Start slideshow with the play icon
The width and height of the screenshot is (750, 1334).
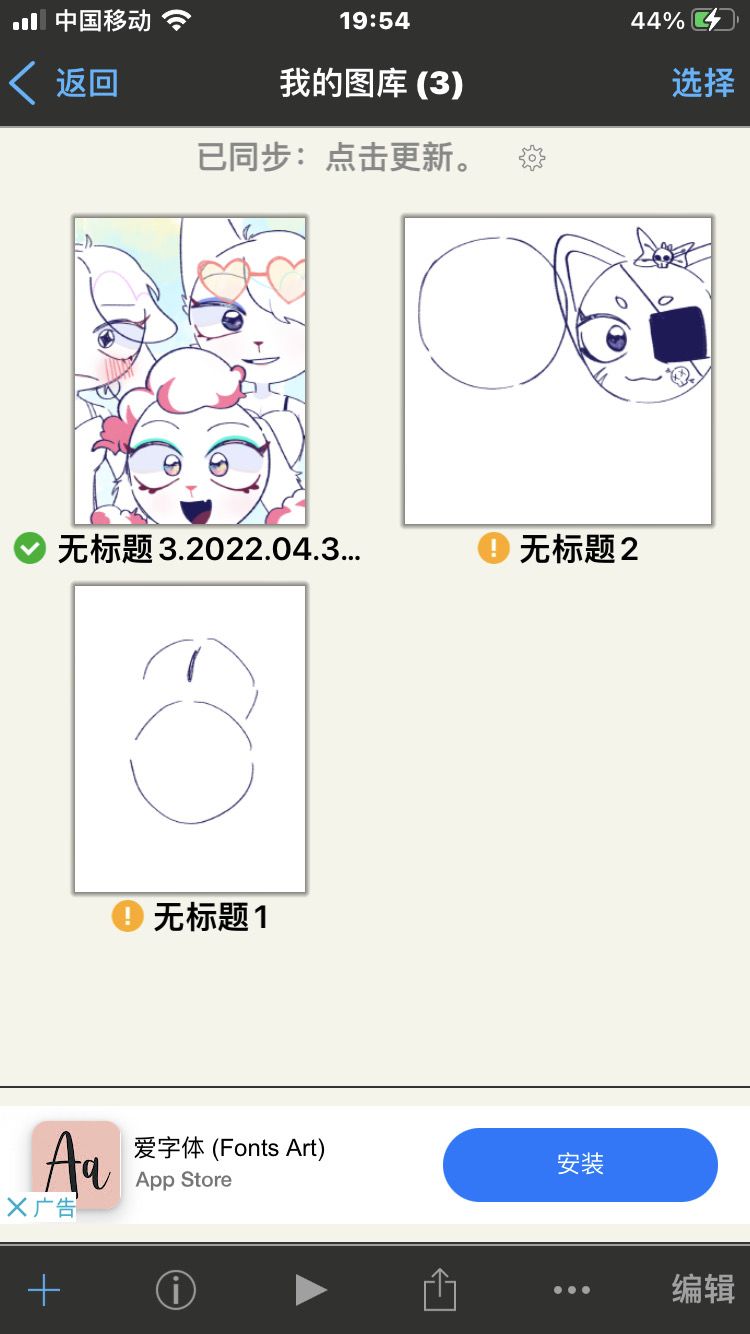click(310, 1290)
